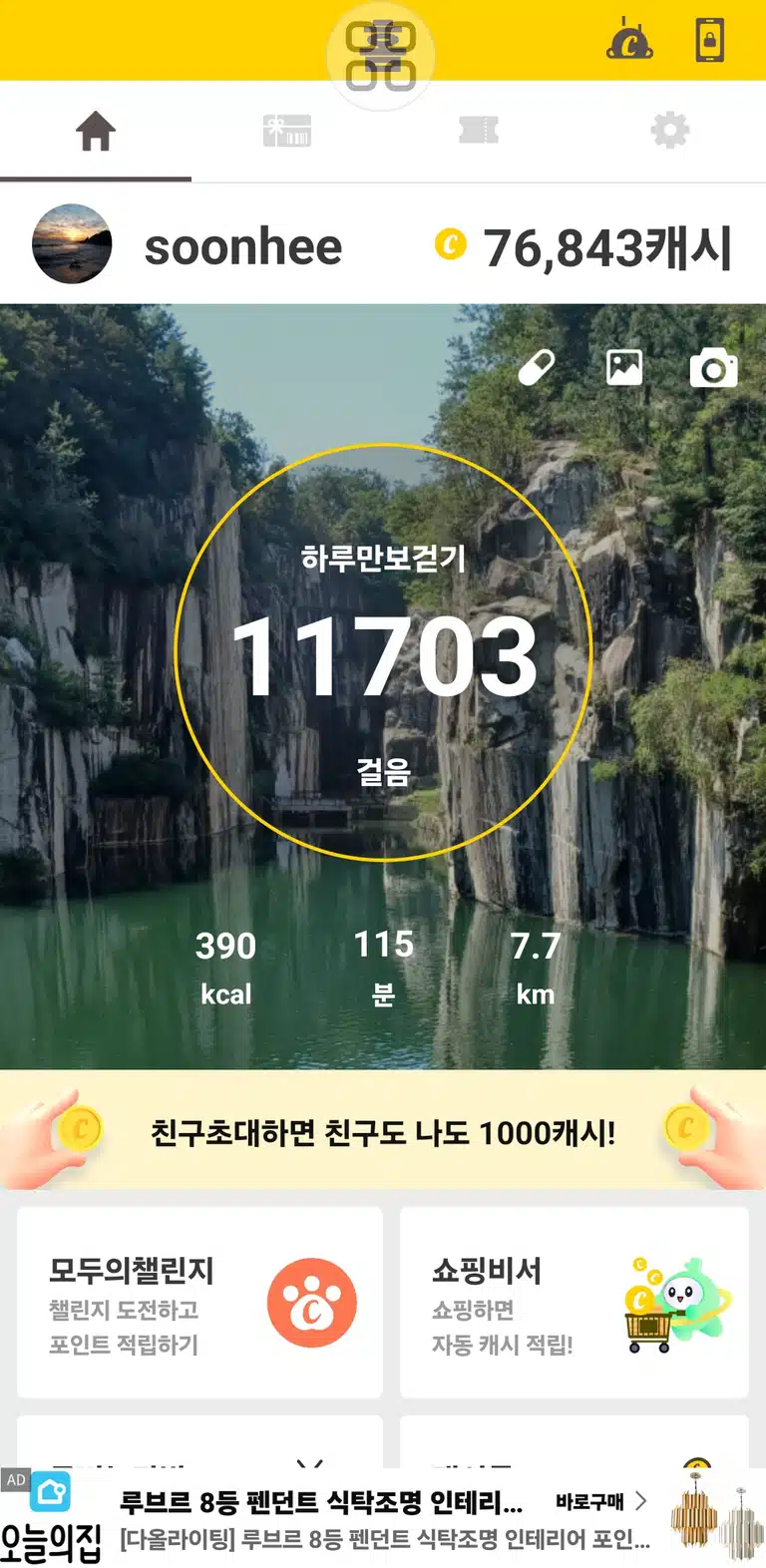The width and height of the screenshot is (766, 1568).
Task: Open the 쇼핑비서 card
Action: point(574,1303)
